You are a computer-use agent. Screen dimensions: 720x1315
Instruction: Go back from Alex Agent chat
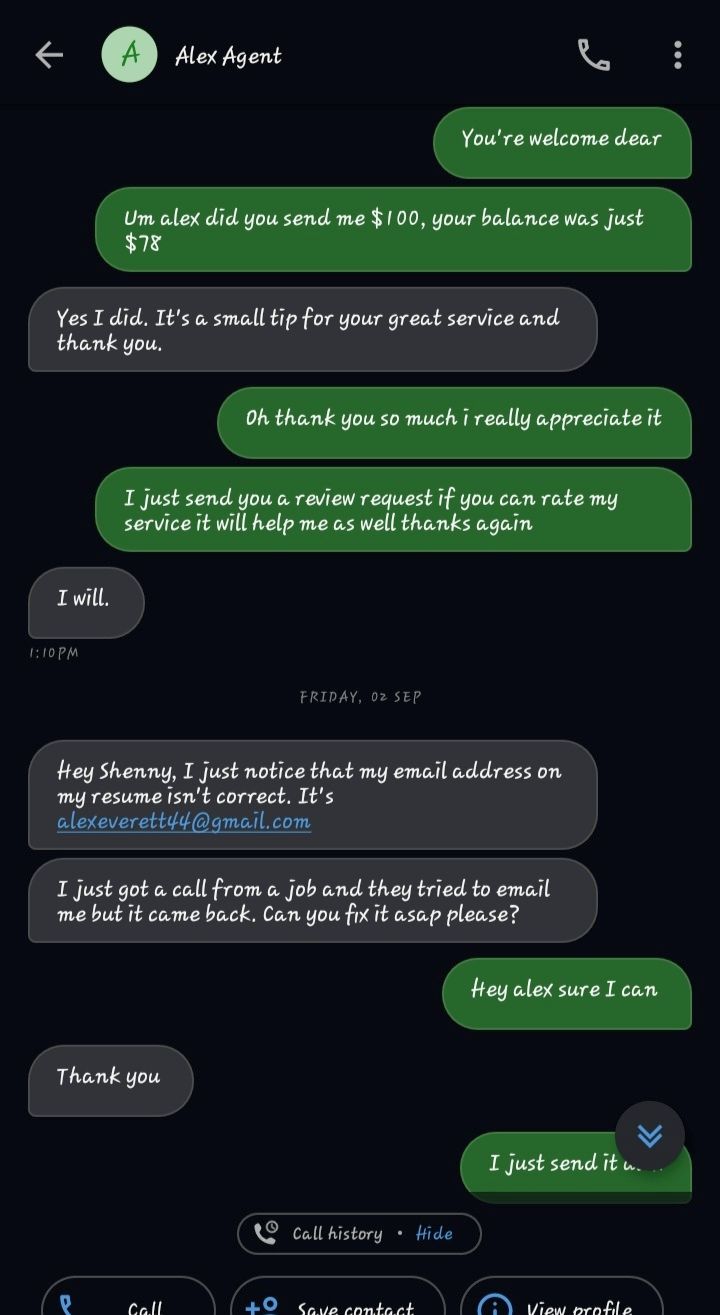point(49,55)
